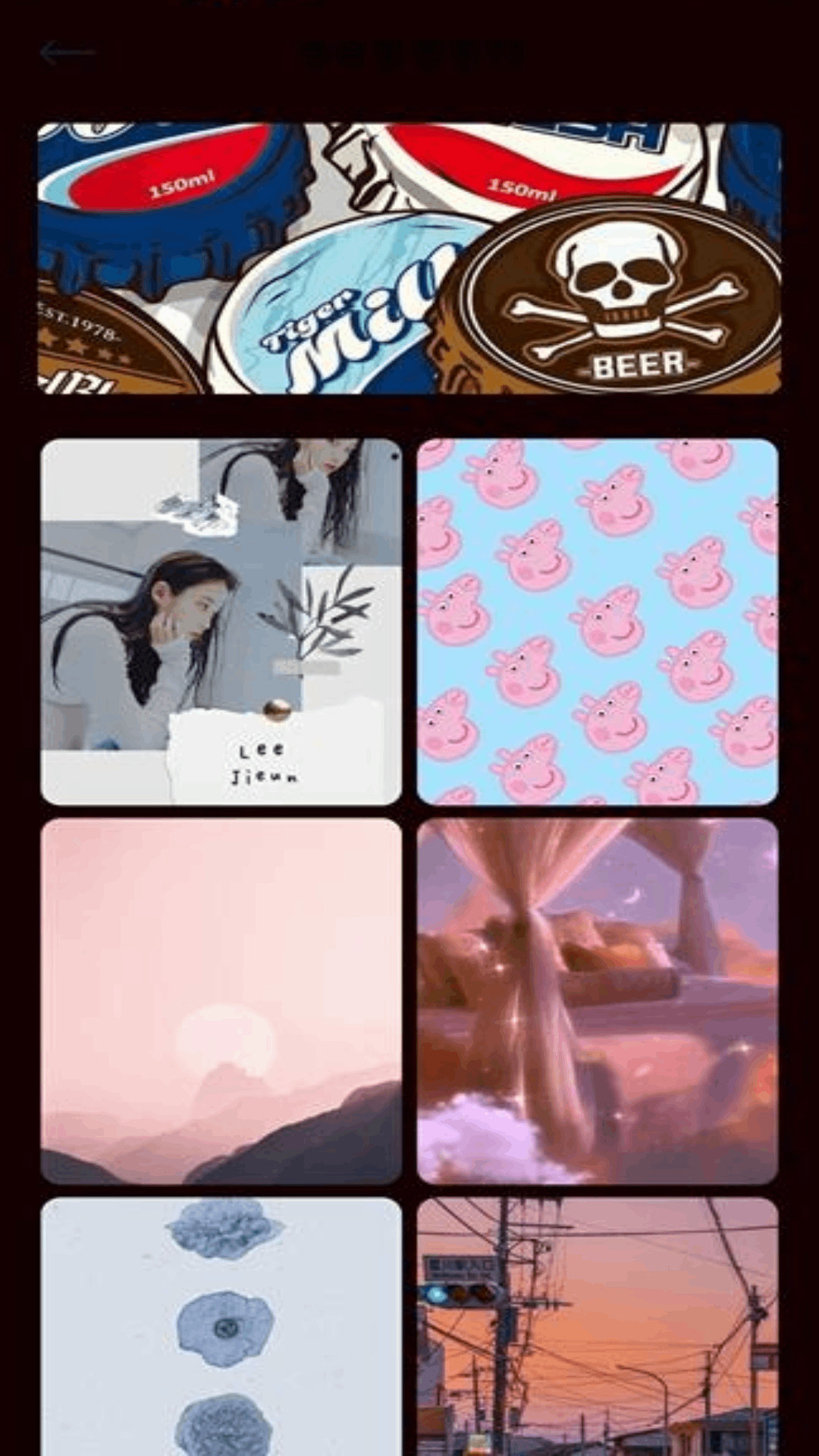Open the sparkly curtain dreamy wallpaper
This screenshot has width=819, height=1456.
pyautogui.click(x=598, y=1000)
